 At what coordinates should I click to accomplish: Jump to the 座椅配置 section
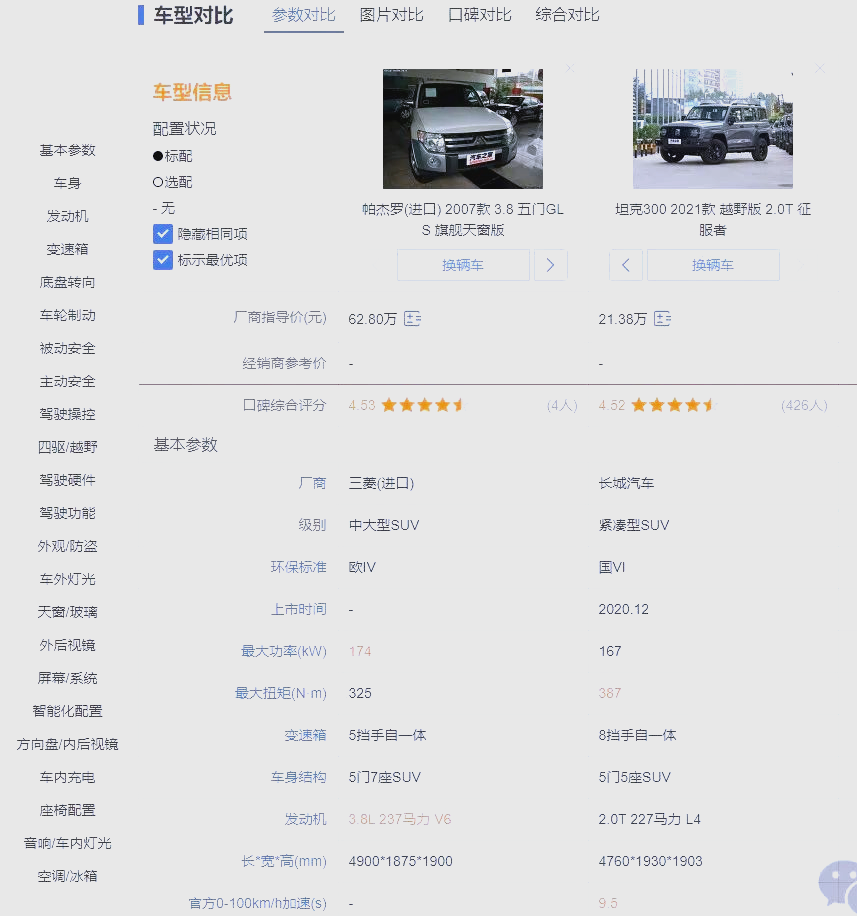pyautogui.click(x=68, y=810)
